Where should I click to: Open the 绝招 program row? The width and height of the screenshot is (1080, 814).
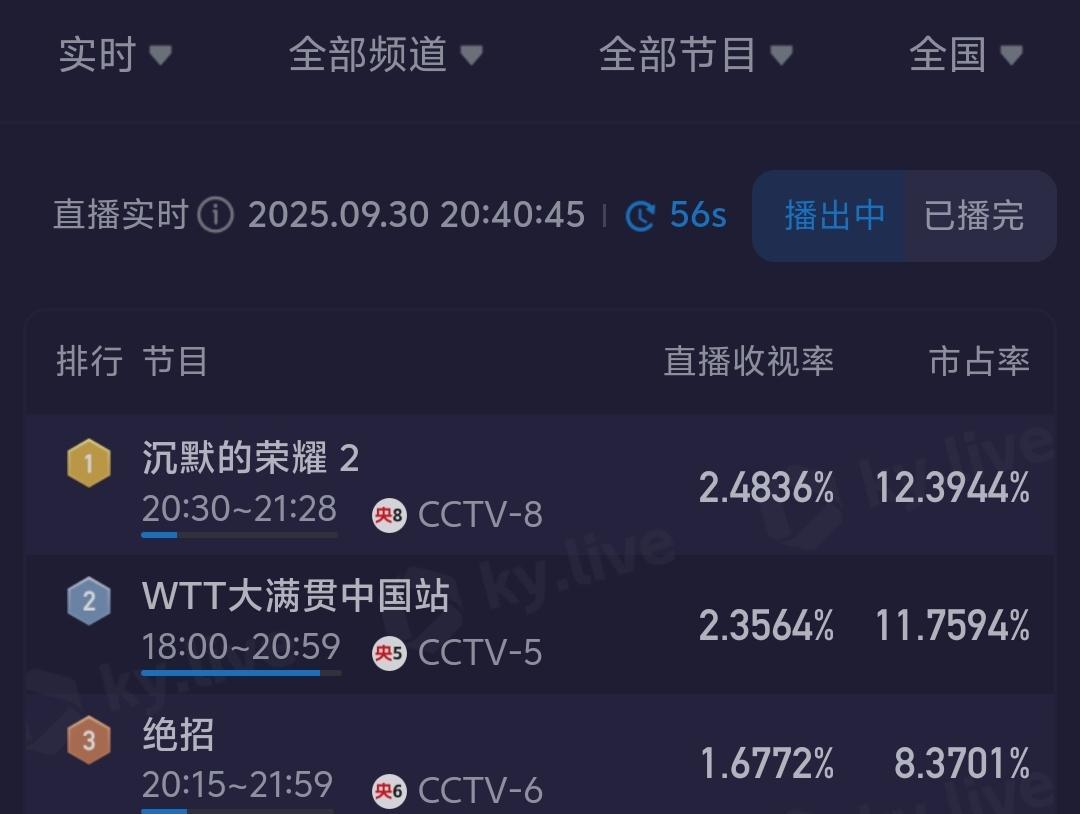coord(540,760)
